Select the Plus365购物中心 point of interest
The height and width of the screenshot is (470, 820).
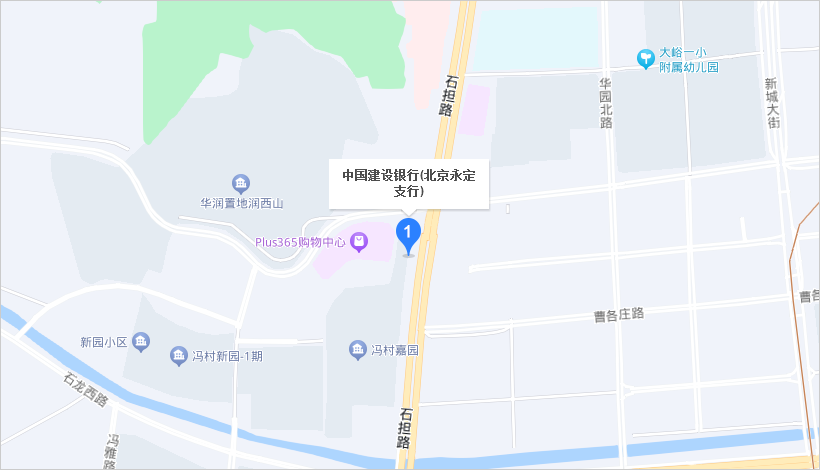coord(358,242)
